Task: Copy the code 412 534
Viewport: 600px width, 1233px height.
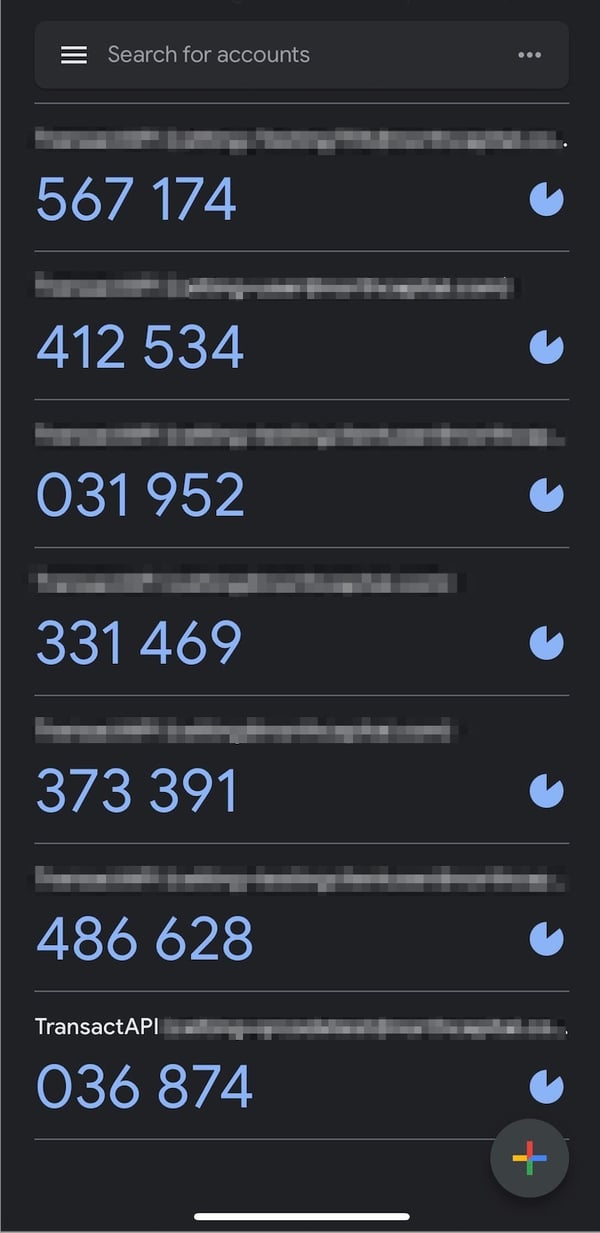Action: 140,347
